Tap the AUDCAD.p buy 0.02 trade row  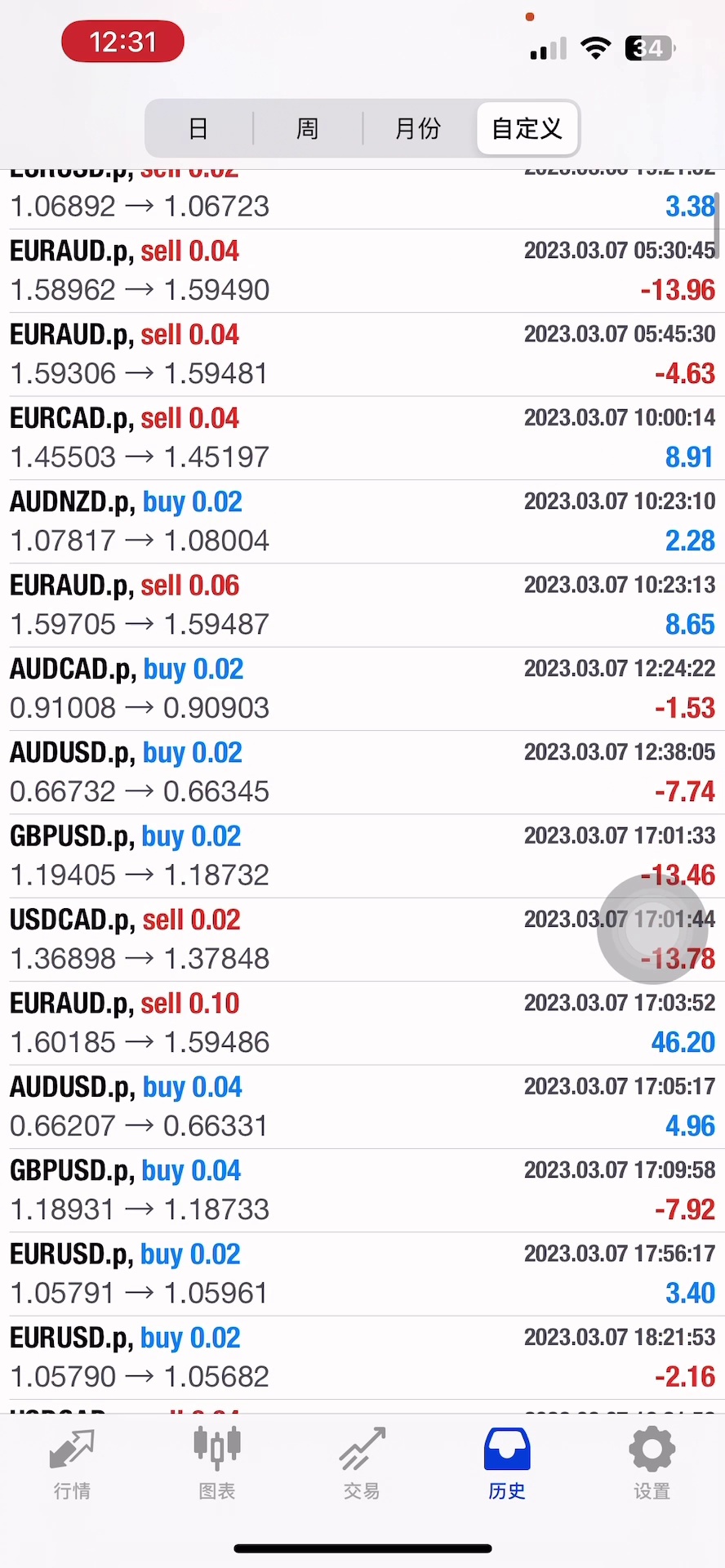(362, 689)
